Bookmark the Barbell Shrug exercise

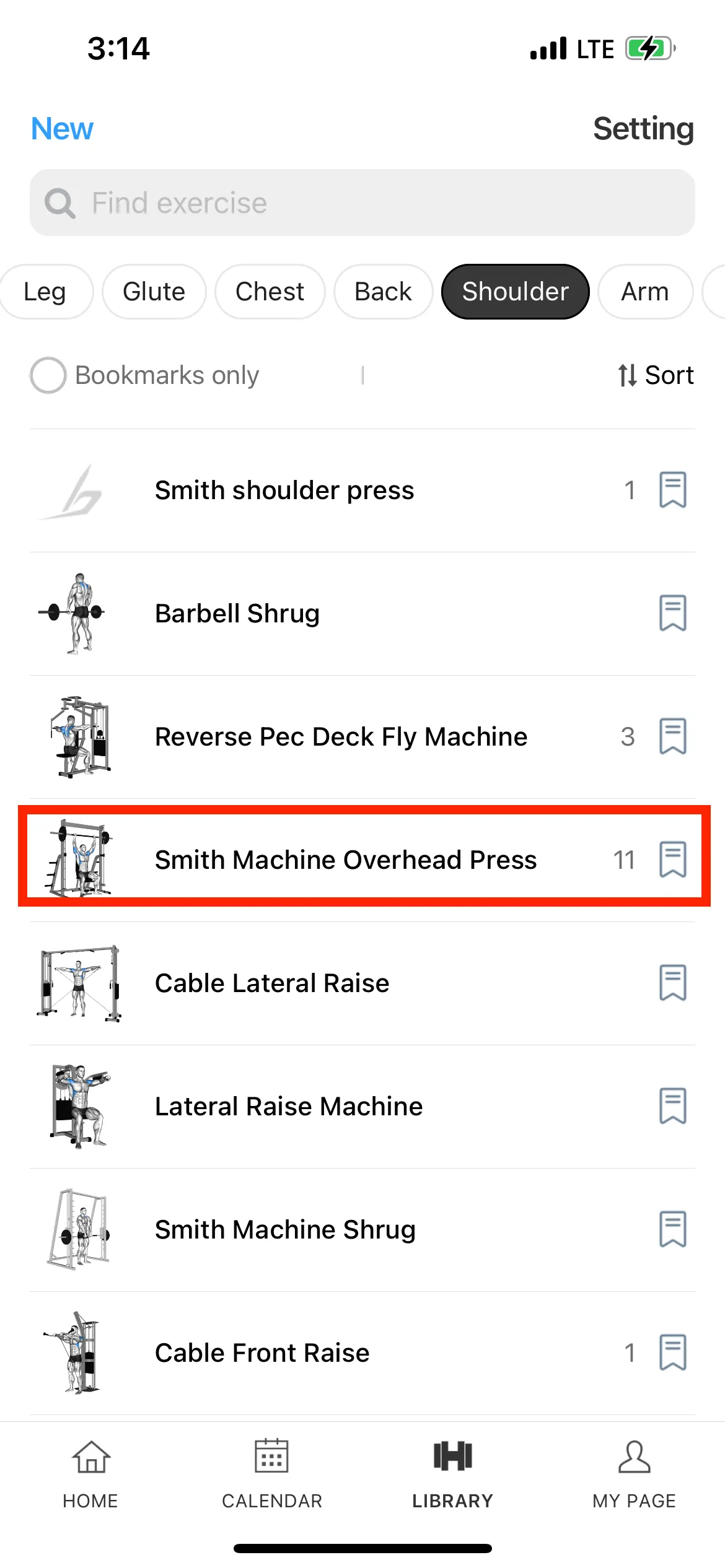tap(672, 613)
